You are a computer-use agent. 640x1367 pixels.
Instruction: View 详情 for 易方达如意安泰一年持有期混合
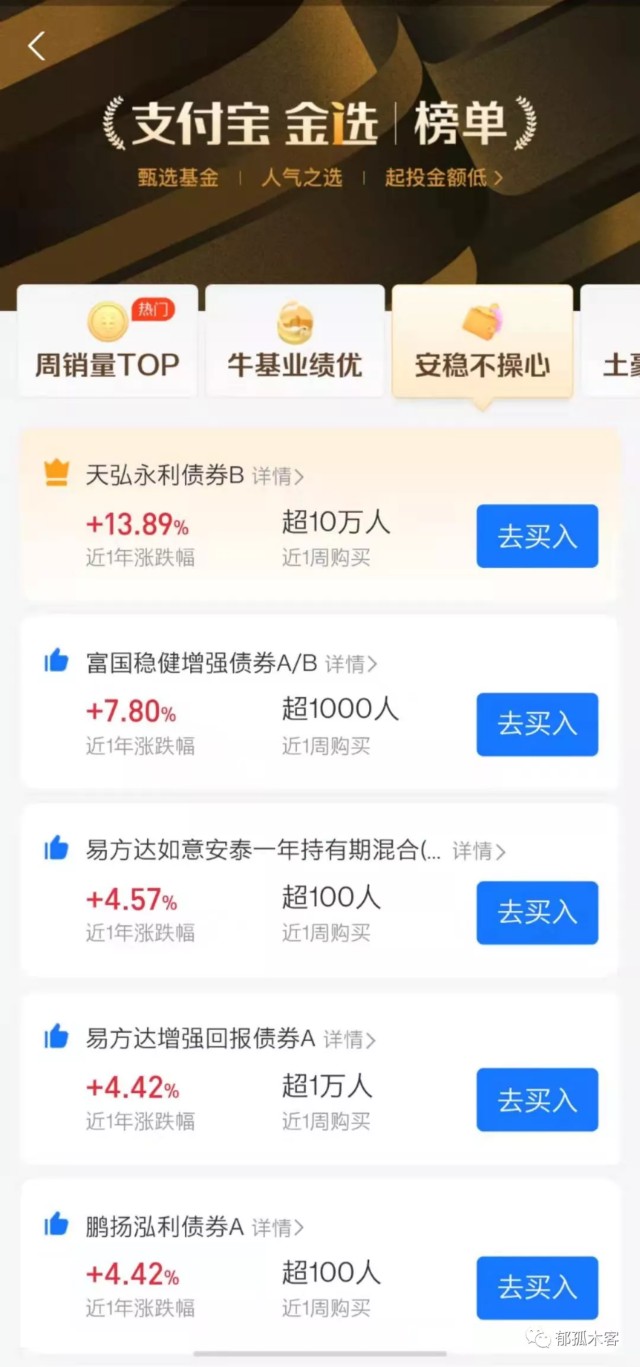tap(479, 851)
